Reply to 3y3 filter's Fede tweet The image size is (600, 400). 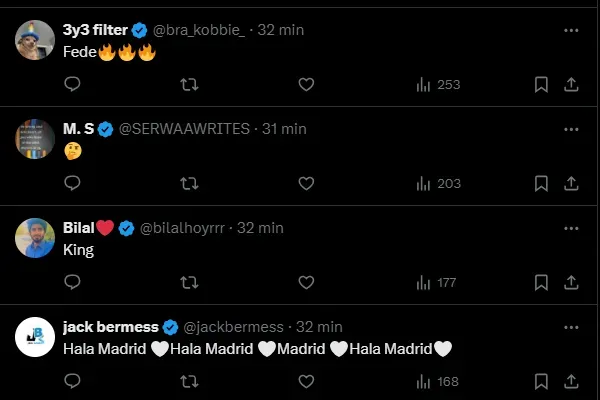(72, 85)
